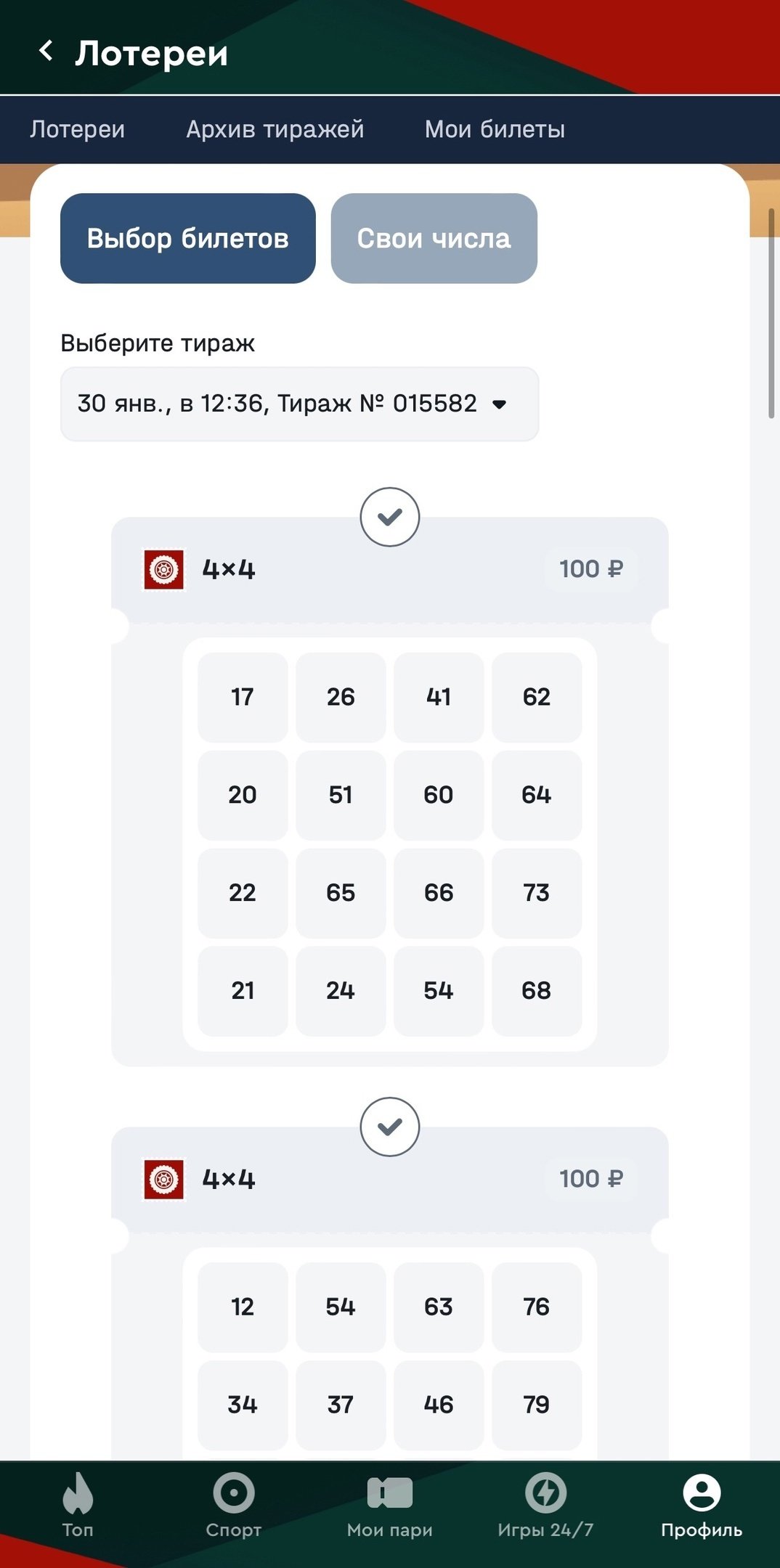Expand the Тираж № 015582 dropdown
This screenshot has width=780, height=1568.
coord(299,404)
